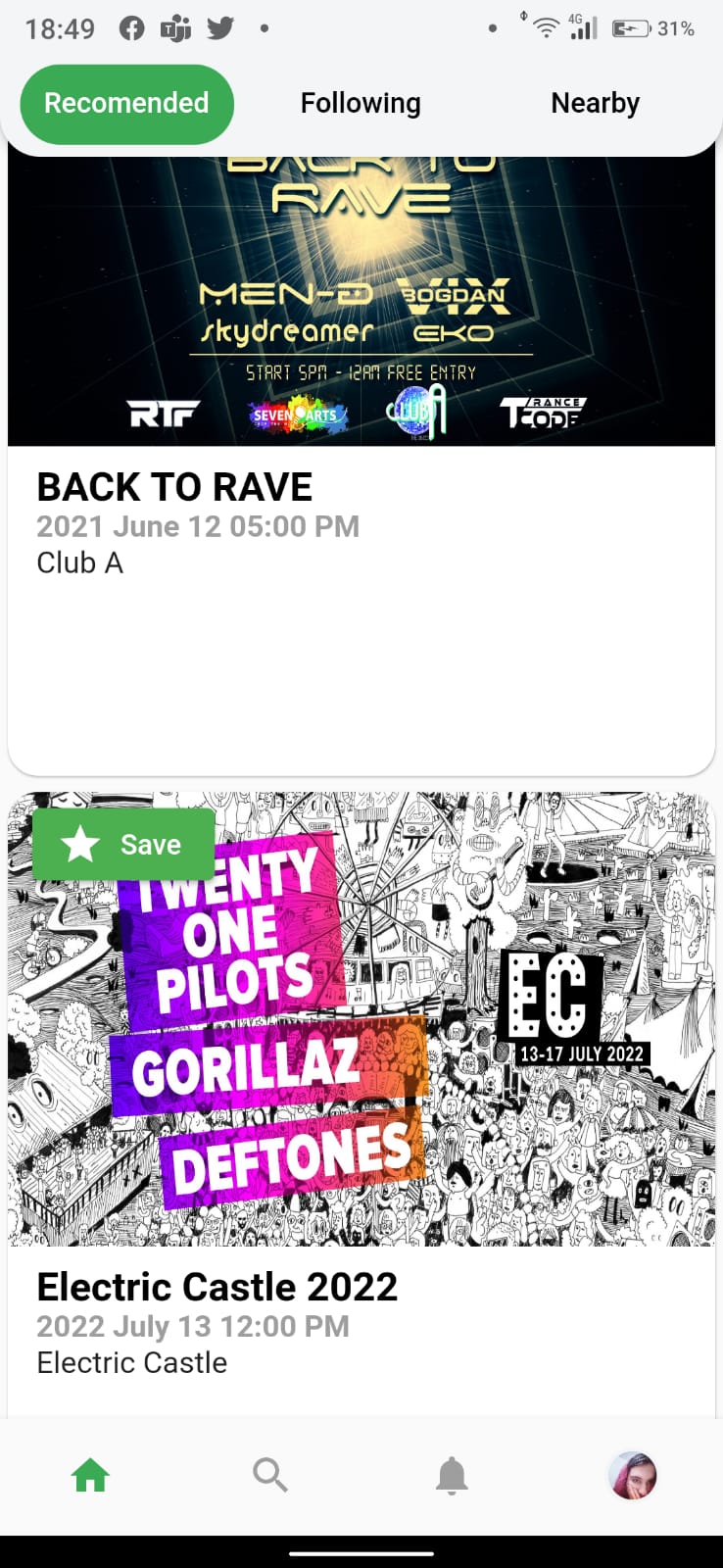The height and width of the screenshot is (1568, 723).
Task: Open the notifications bell
Action: point(452,1475)
